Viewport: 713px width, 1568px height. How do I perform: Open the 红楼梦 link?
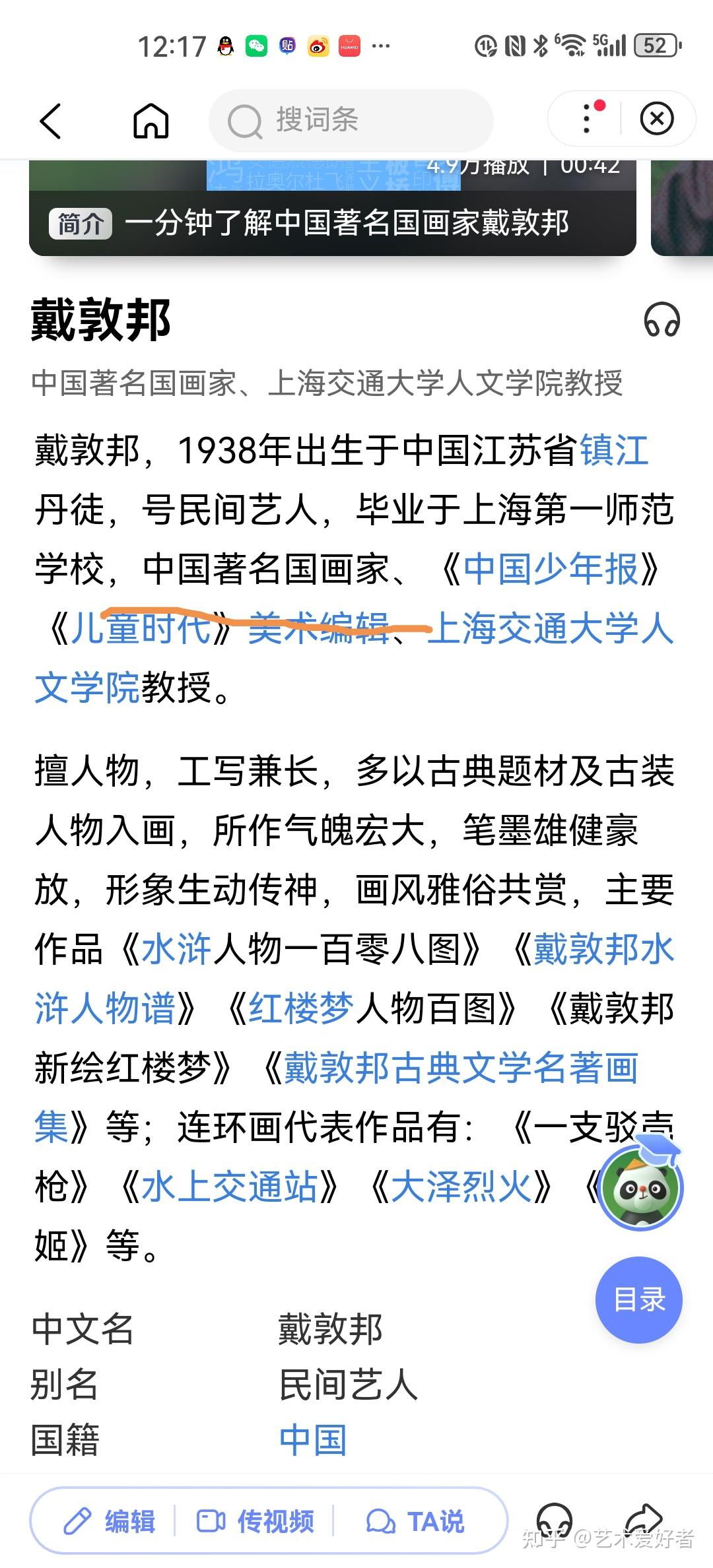[301, 1009]
